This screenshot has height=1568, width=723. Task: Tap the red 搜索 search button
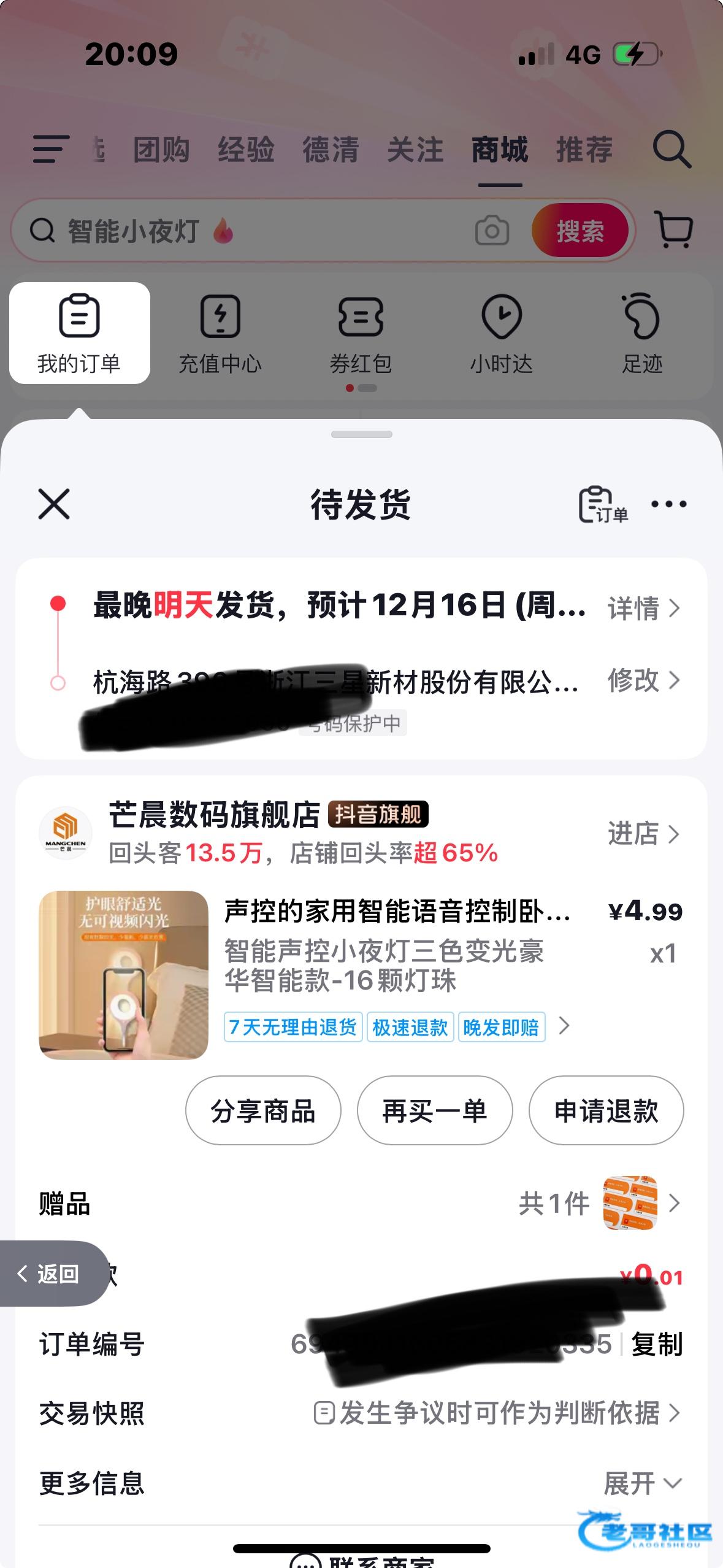(x=580, y=231)
